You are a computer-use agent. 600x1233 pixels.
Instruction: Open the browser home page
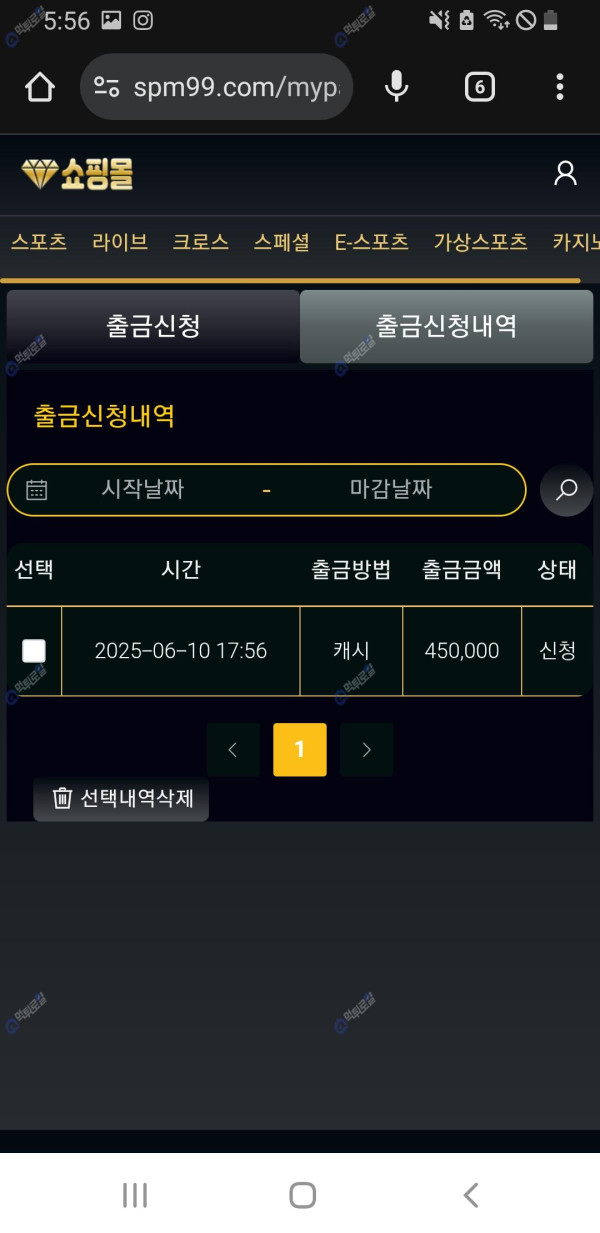pyautogui.click(x=40, y=88)
